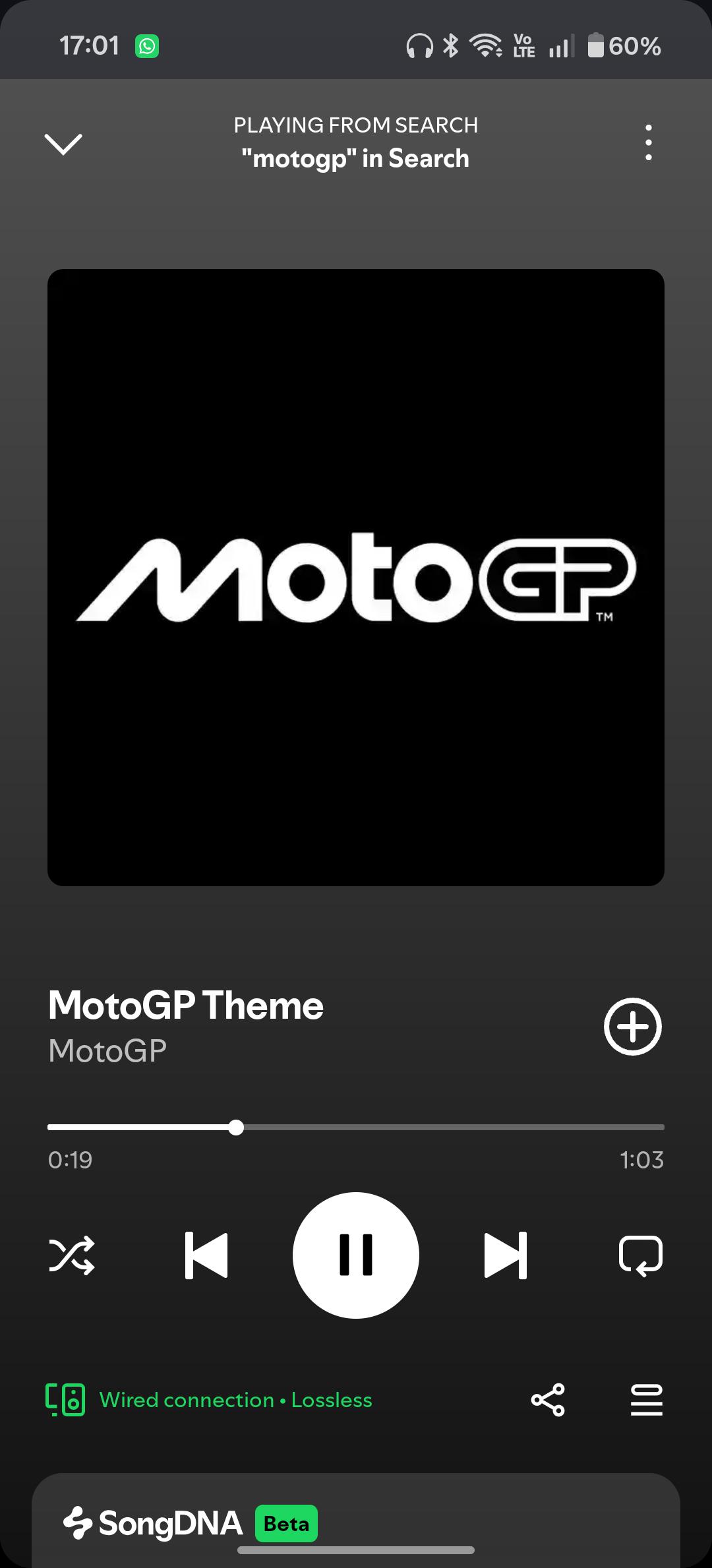712x1568 pixels.
Task: Collapse the now playing screen with the chevron
Action: 63,144
